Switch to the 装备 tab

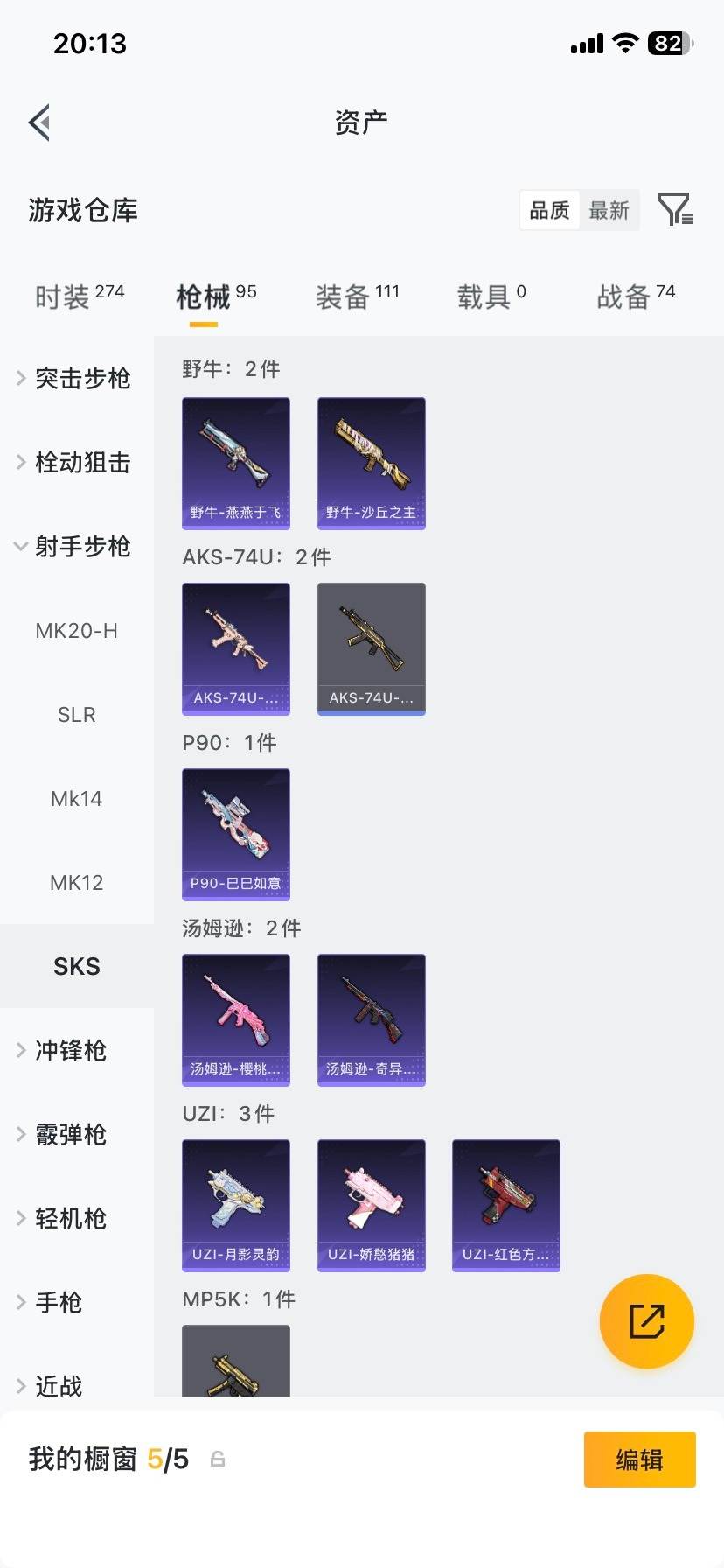pos(357,297)
